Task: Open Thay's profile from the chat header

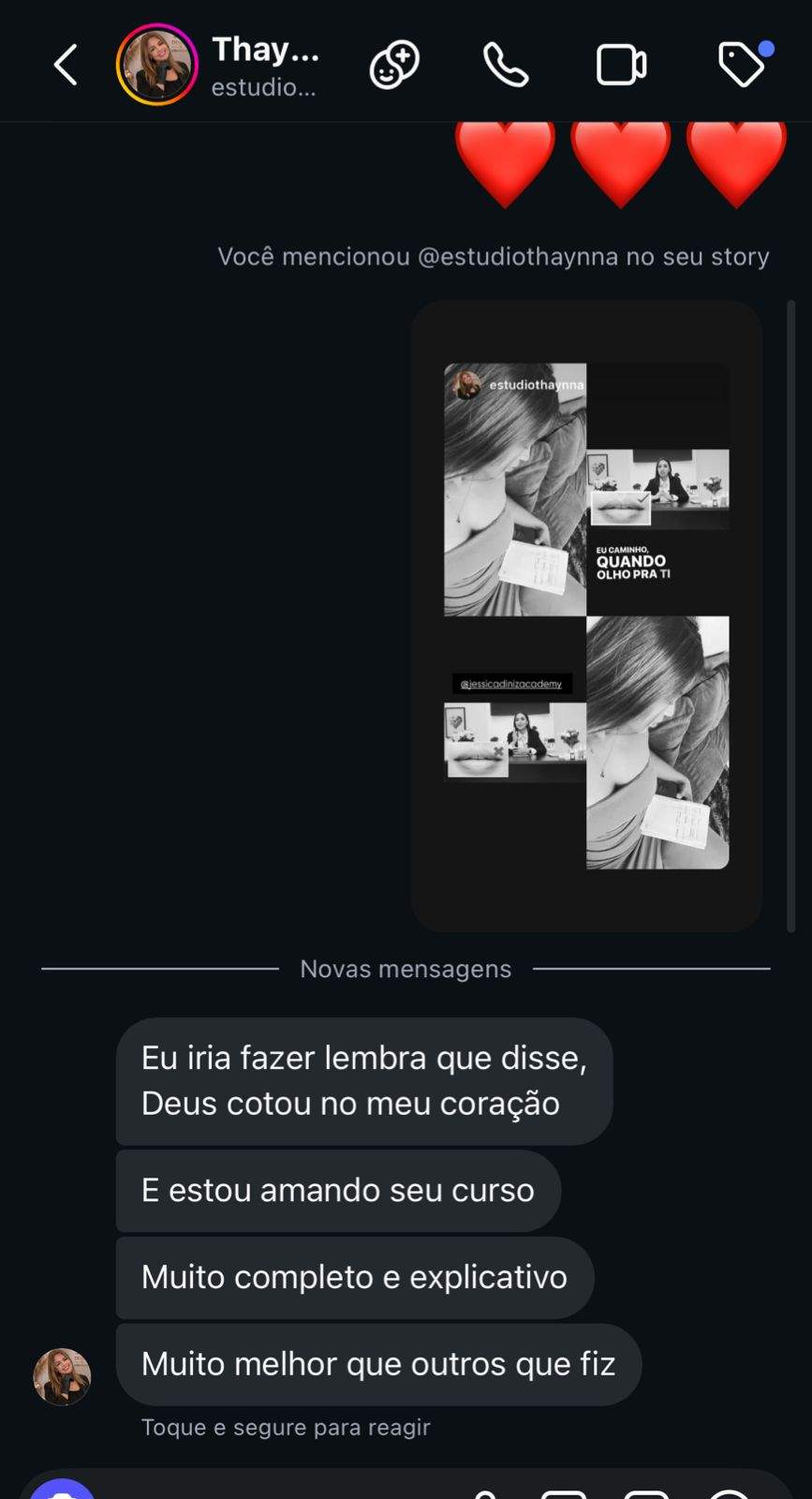Action: pos(156,65)
